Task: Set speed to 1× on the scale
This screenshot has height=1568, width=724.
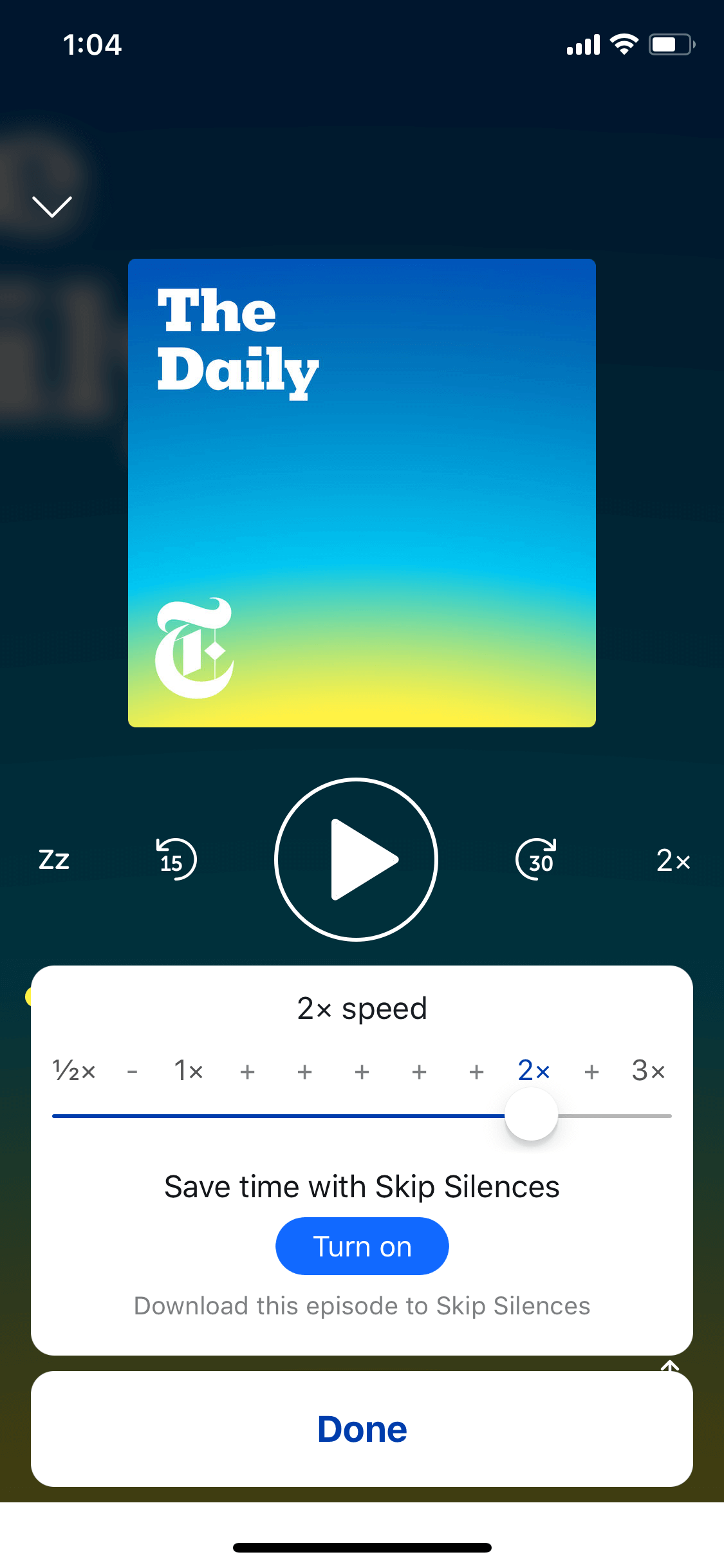Action: click(x=189, y=1070)
